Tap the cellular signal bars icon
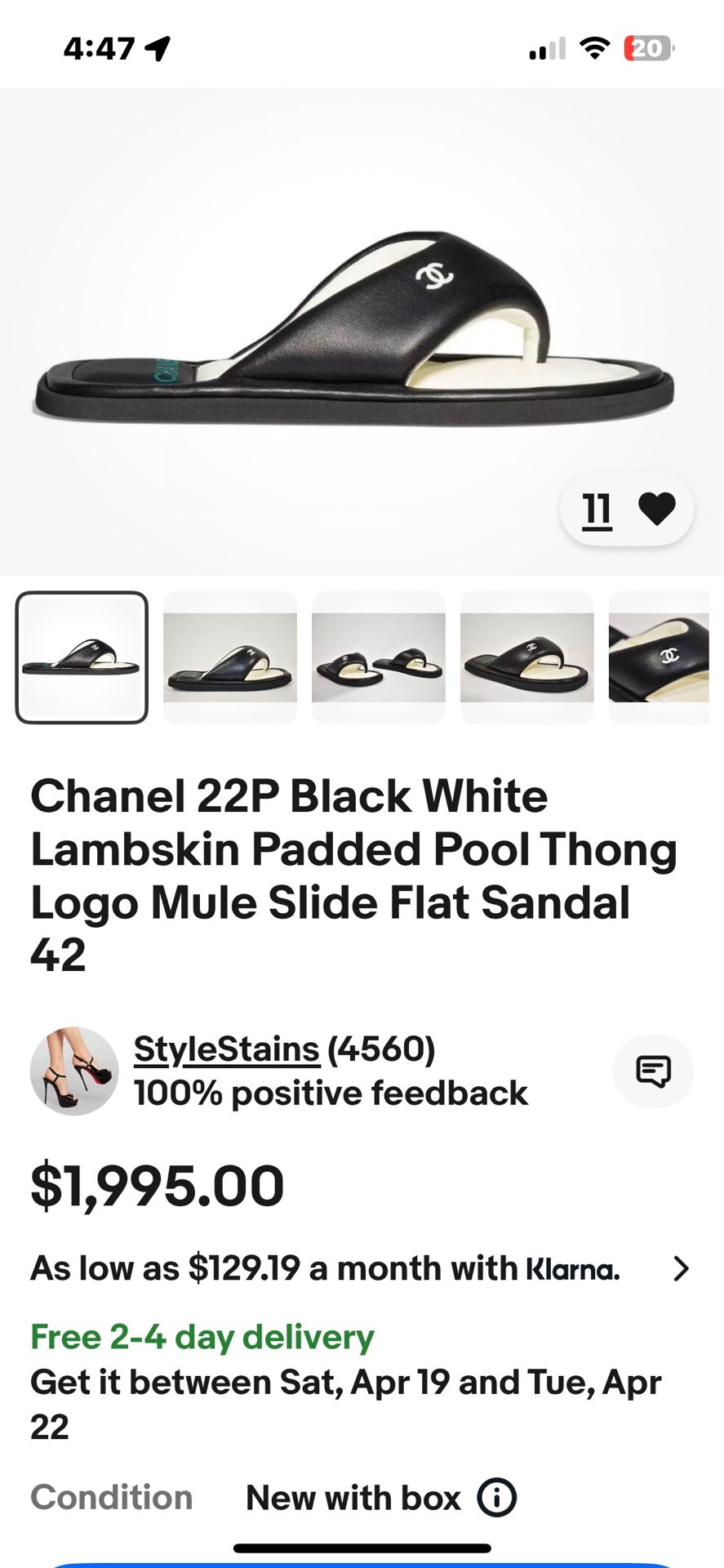724x1568 pixels. pos(548,49)
